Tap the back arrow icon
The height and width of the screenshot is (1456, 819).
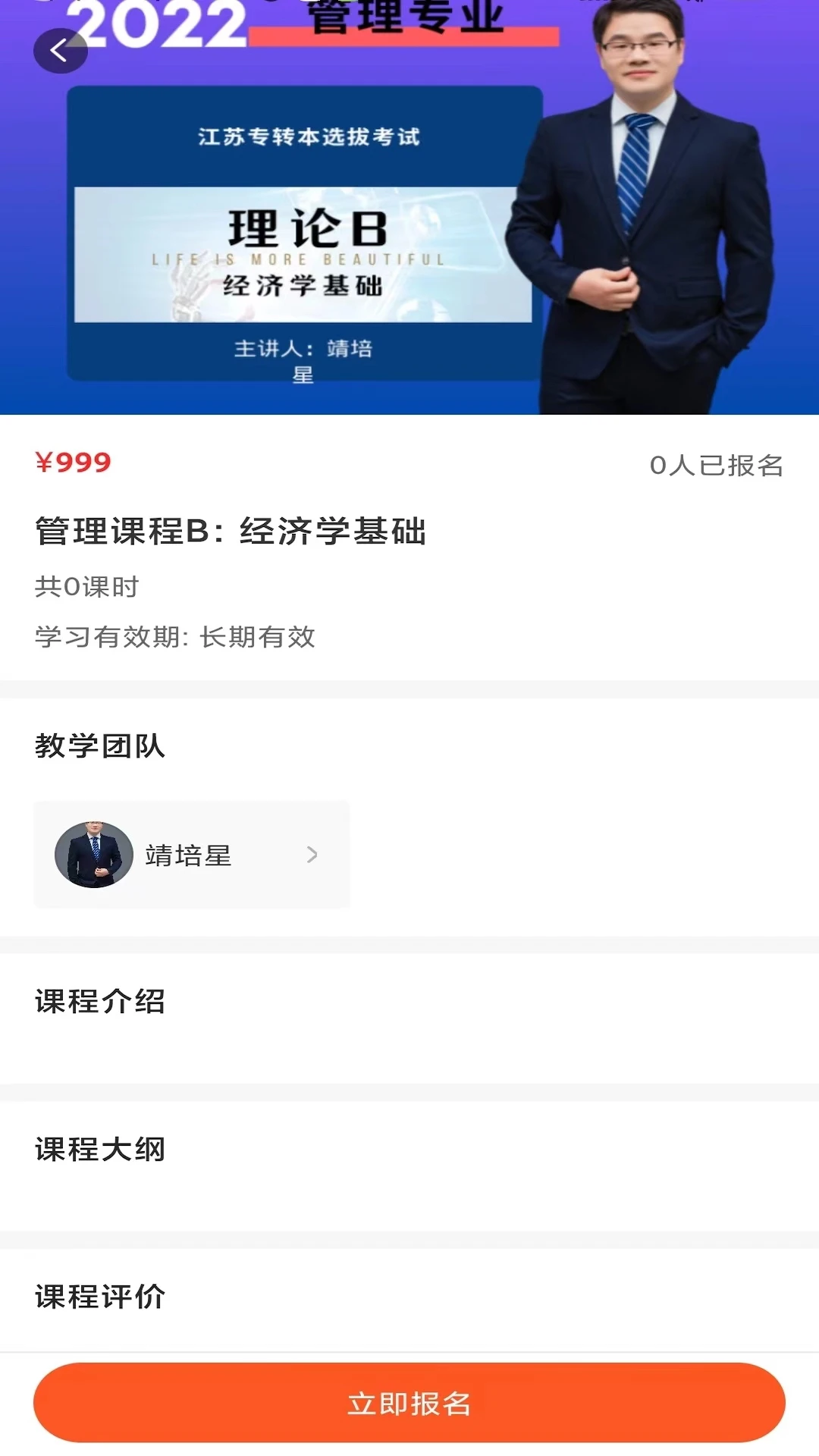coord(60,49)
